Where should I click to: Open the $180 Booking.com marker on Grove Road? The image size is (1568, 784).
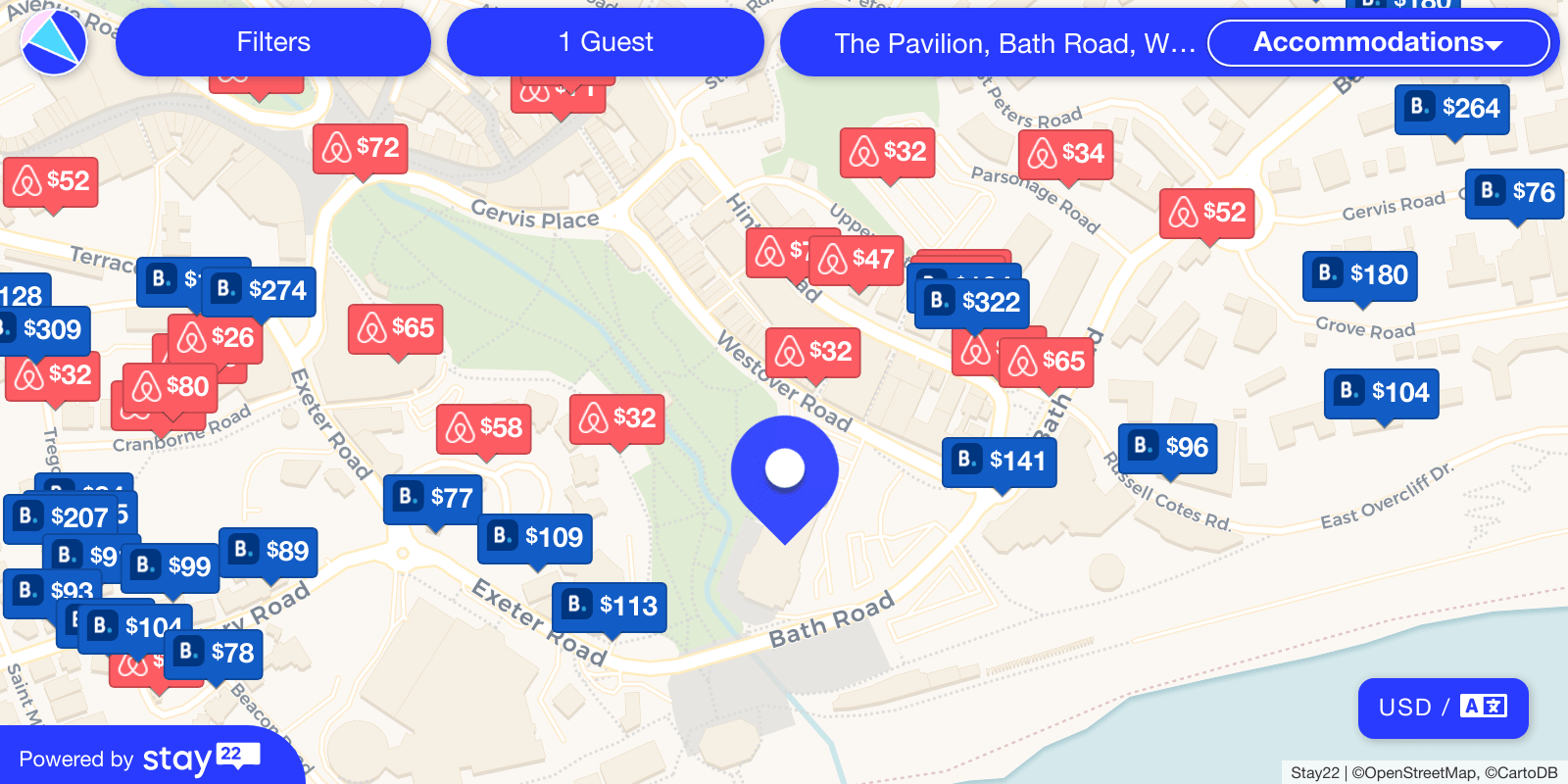coord(1360,274)
